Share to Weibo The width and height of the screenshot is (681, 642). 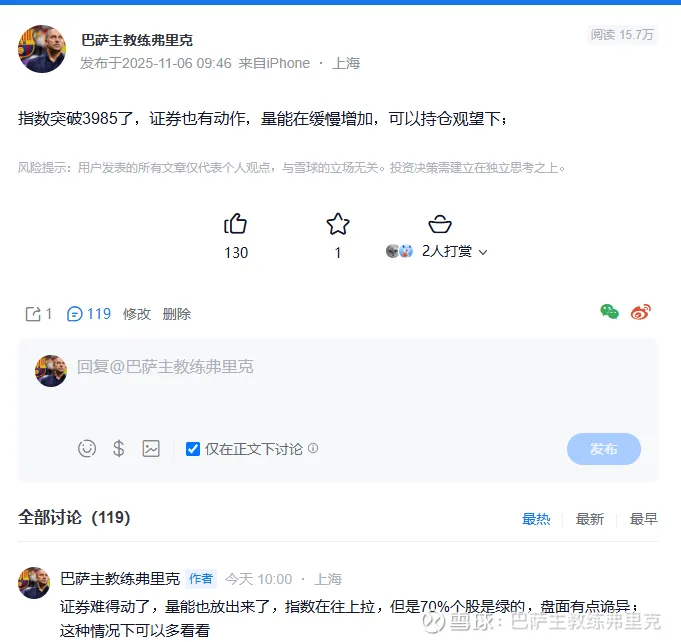tap(641, 312)
